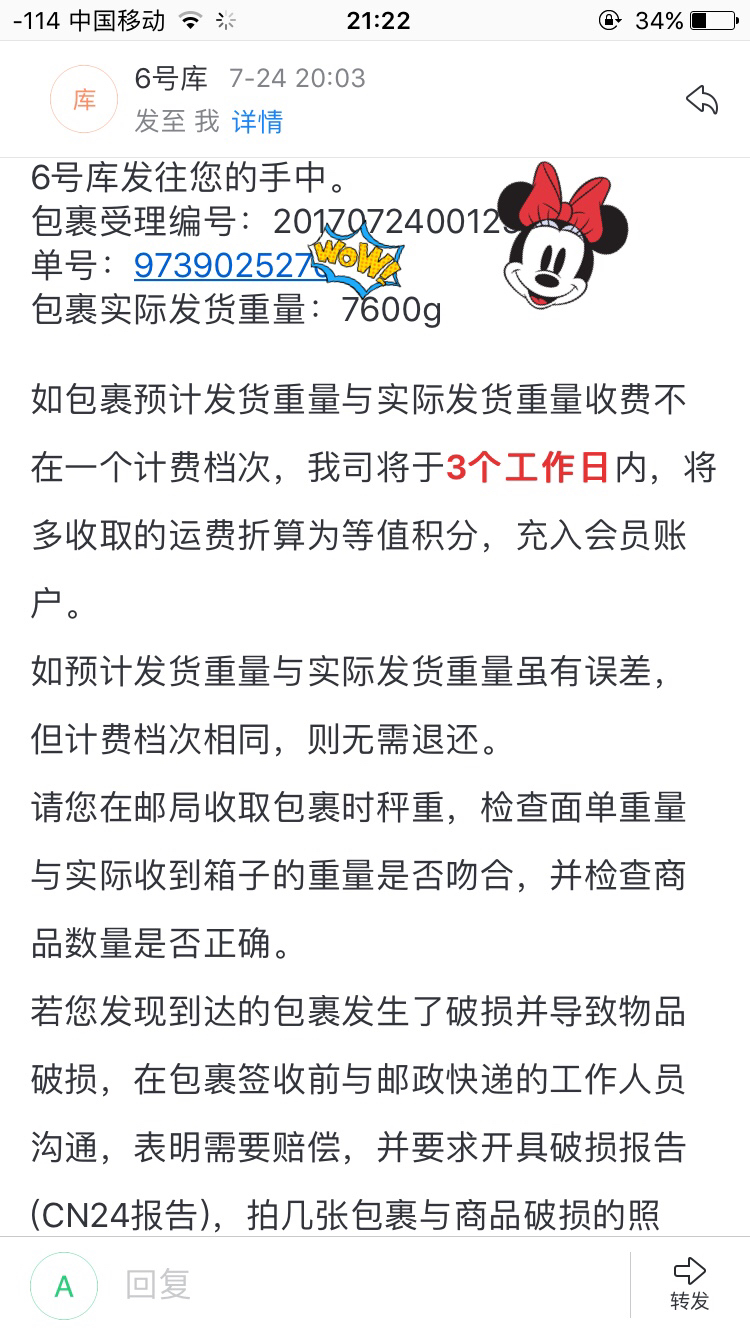750x1334 pixels.
Task: Open the 详情 details link
Action: point(258,122)
